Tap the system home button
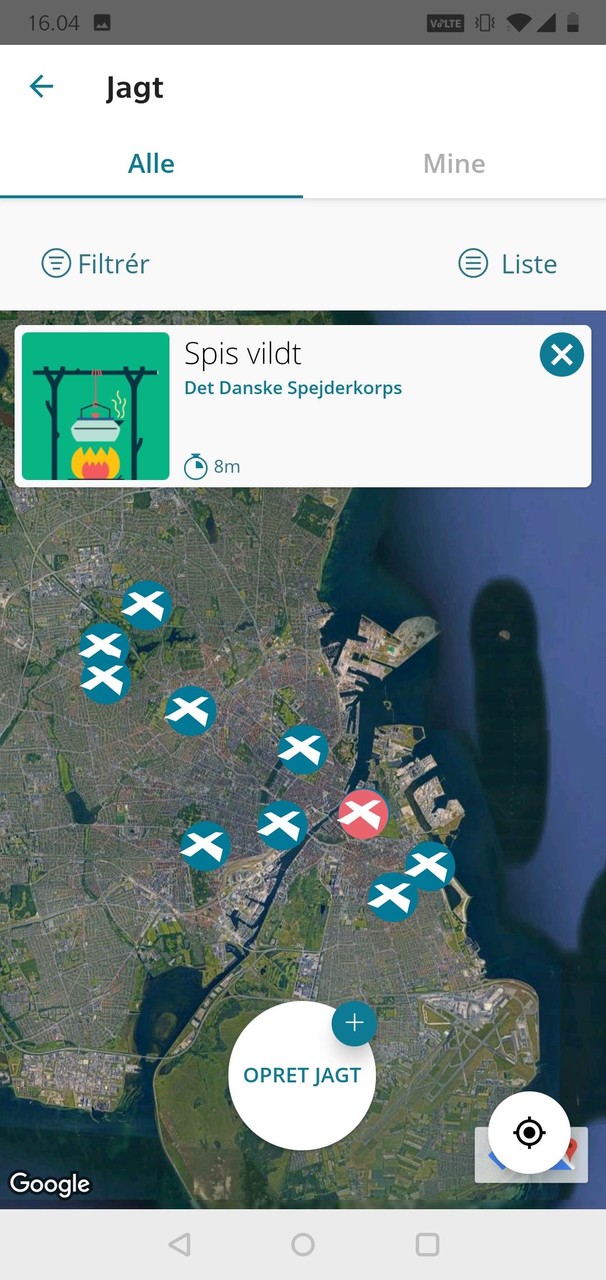 (303, 1244)
